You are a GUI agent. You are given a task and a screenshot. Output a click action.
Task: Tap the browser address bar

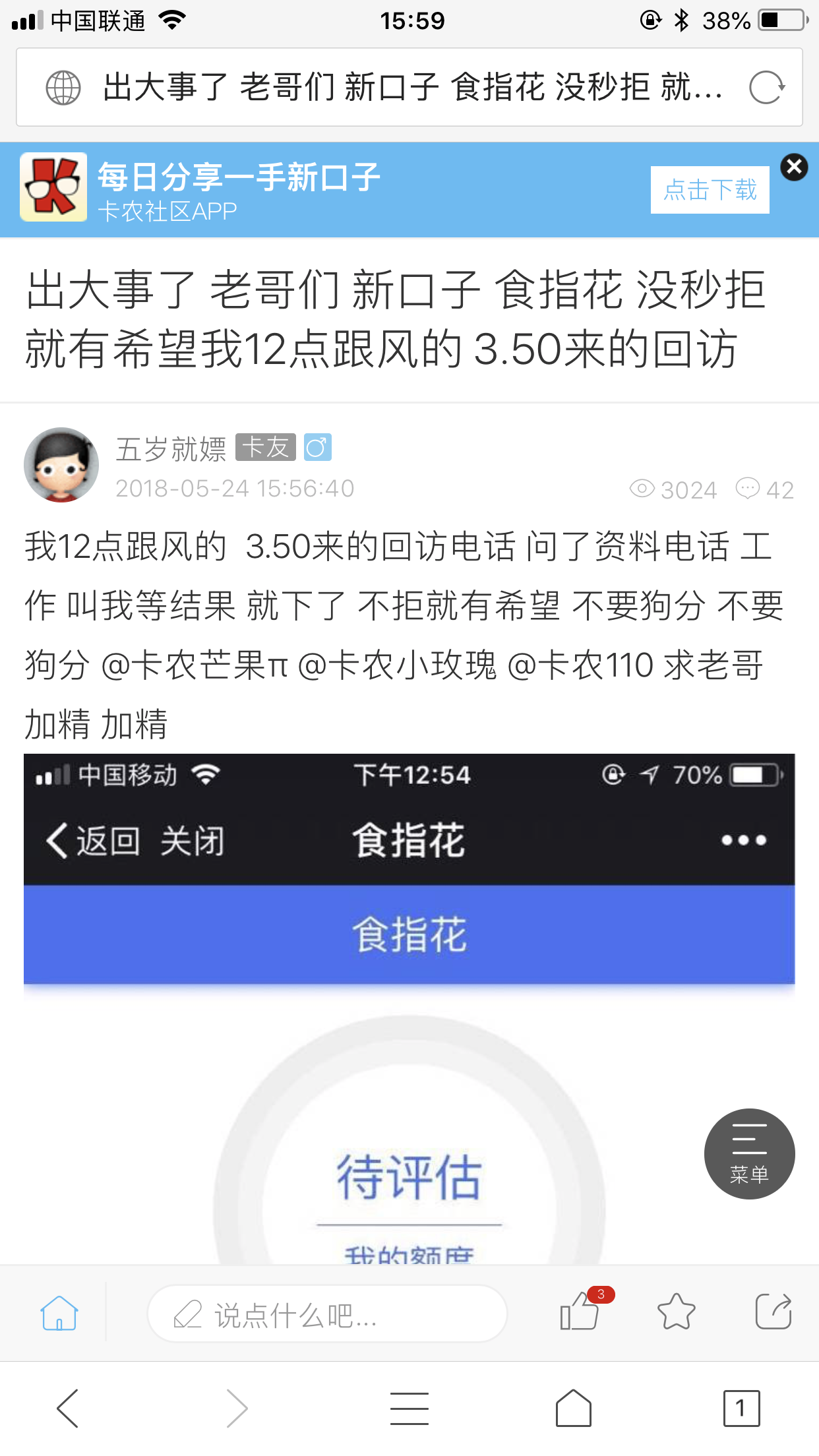click(x=409, y=87)
